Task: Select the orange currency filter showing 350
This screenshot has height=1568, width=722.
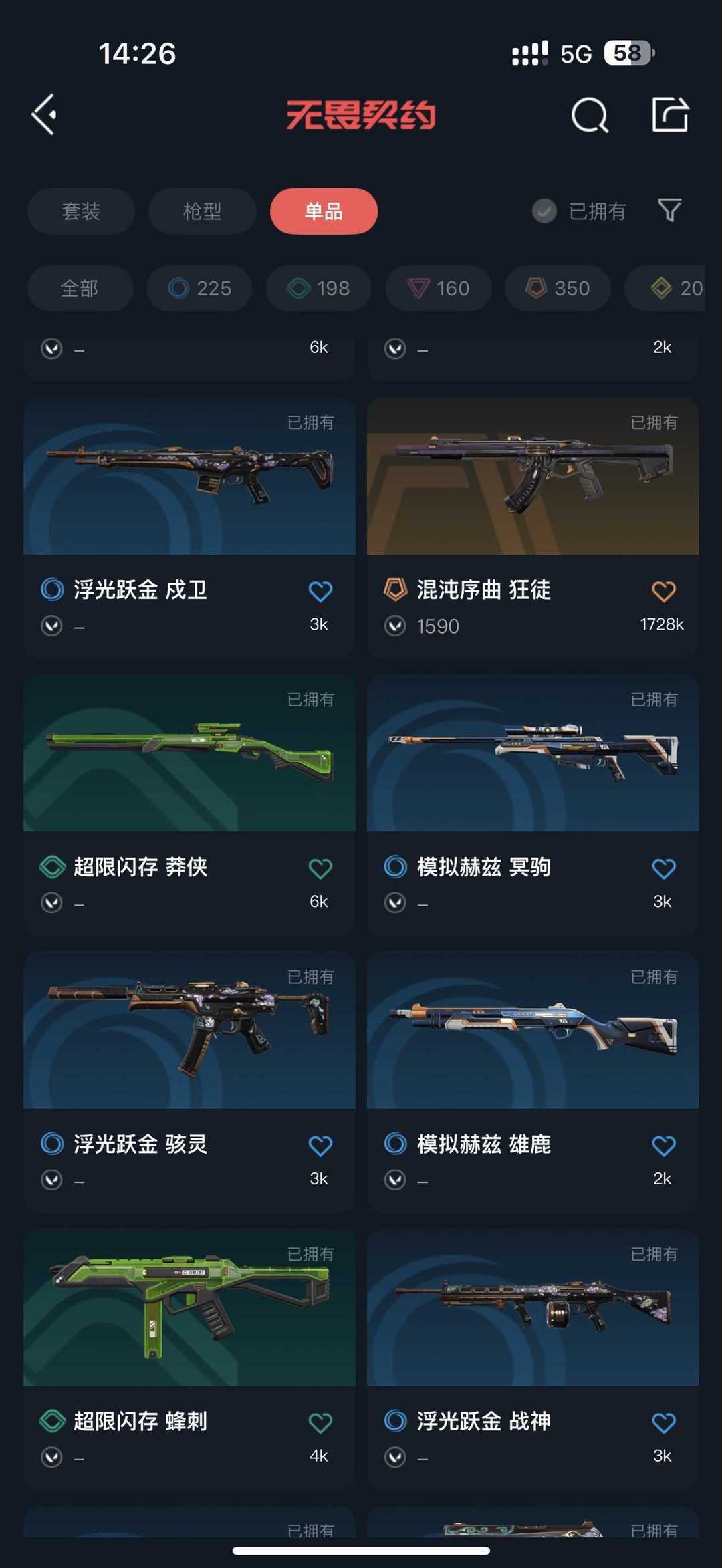Action: click(x=558, y=288)
